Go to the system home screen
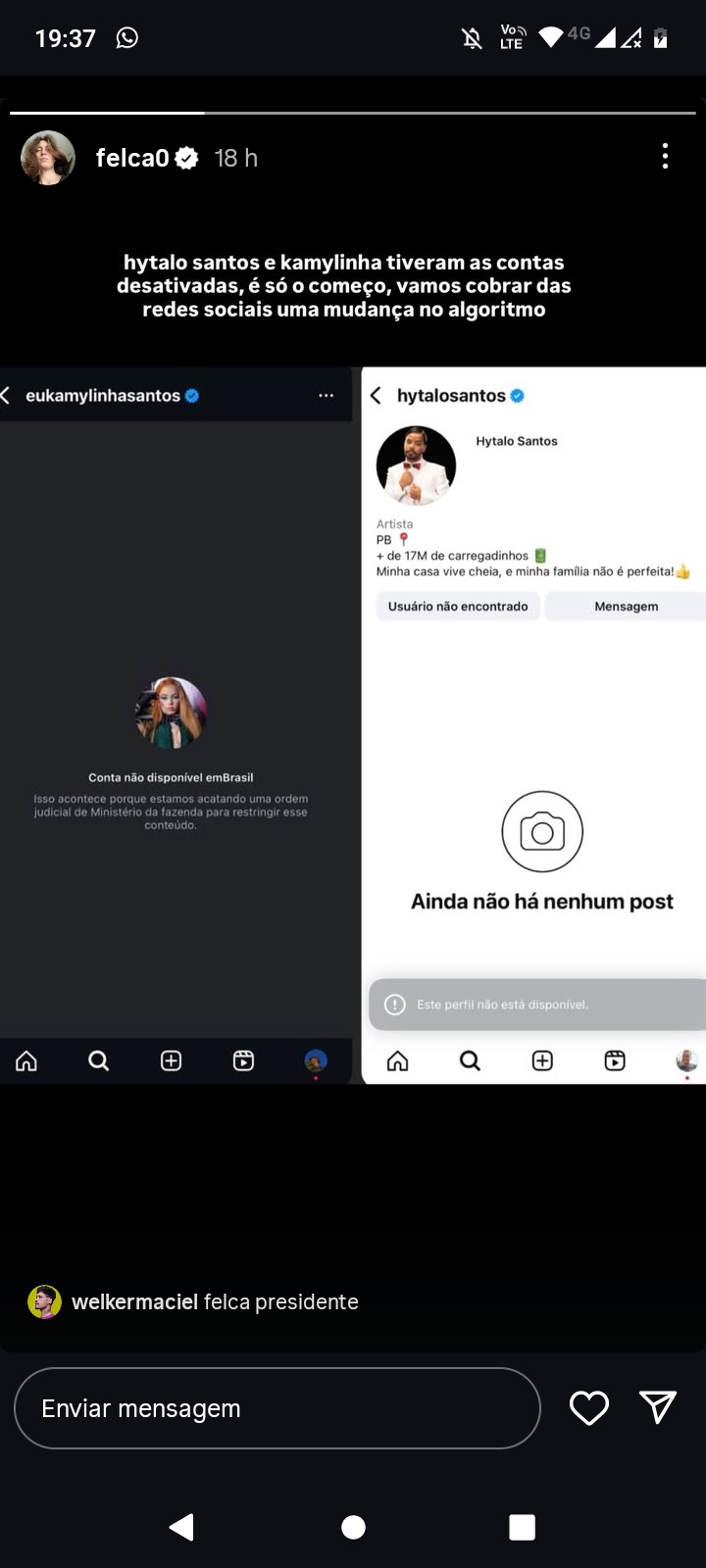This screenshot has height=1568, width=706. click(x=353, y=1527)
